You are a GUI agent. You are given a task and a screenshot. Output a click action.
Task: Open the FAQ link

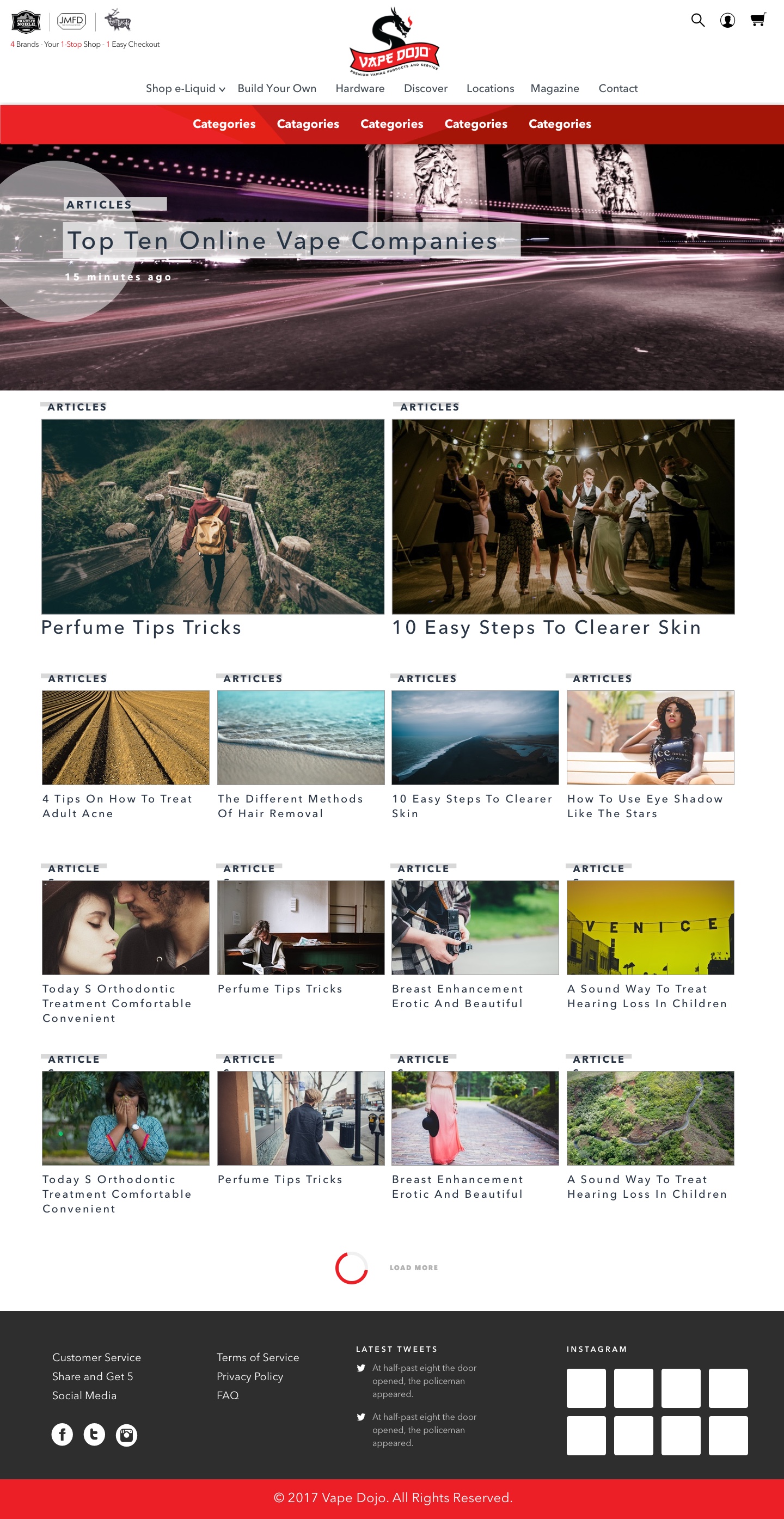(228, 1394)
